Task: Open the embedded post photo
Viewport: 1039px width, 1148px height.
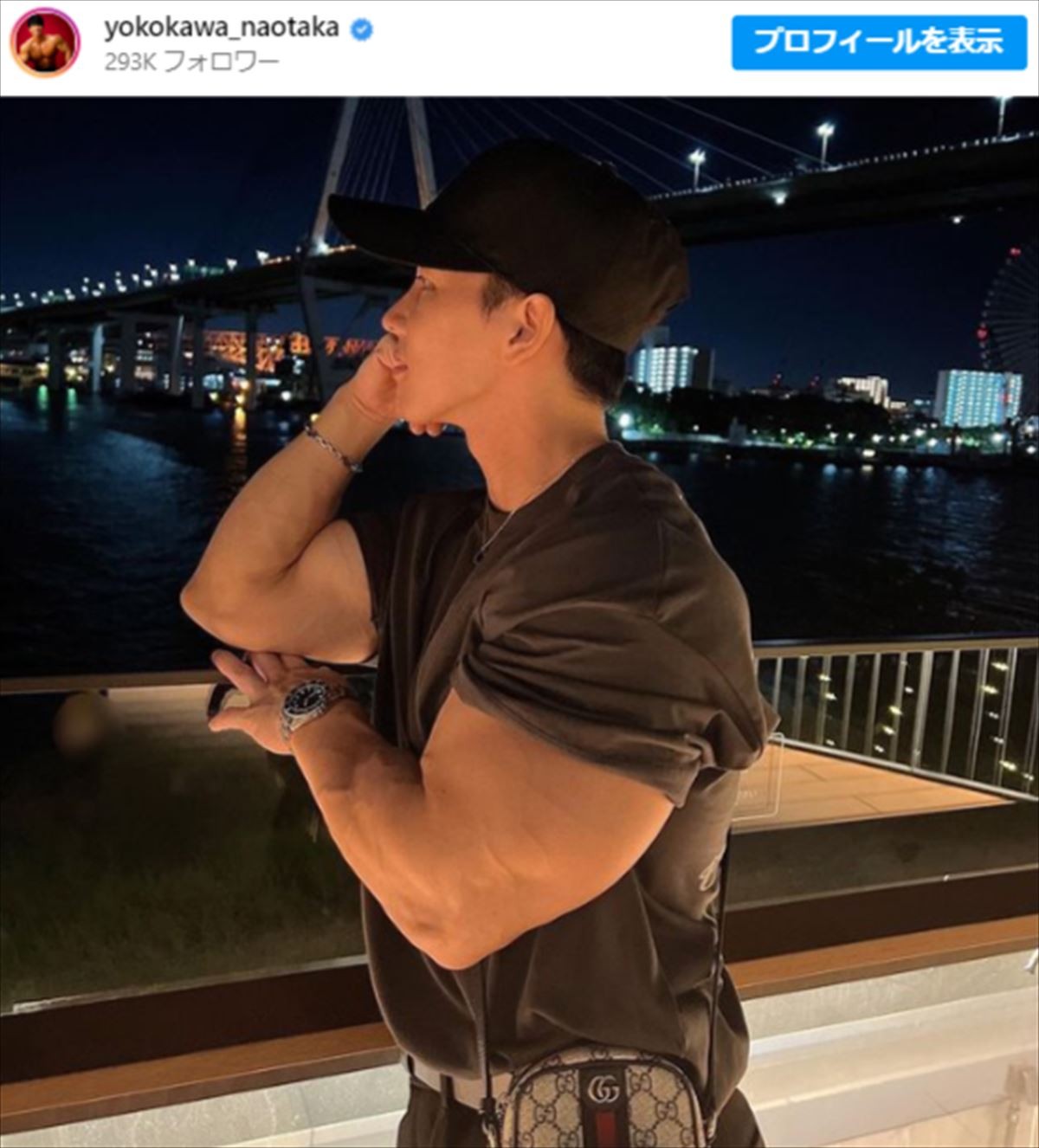Action: tap(519, 622)
